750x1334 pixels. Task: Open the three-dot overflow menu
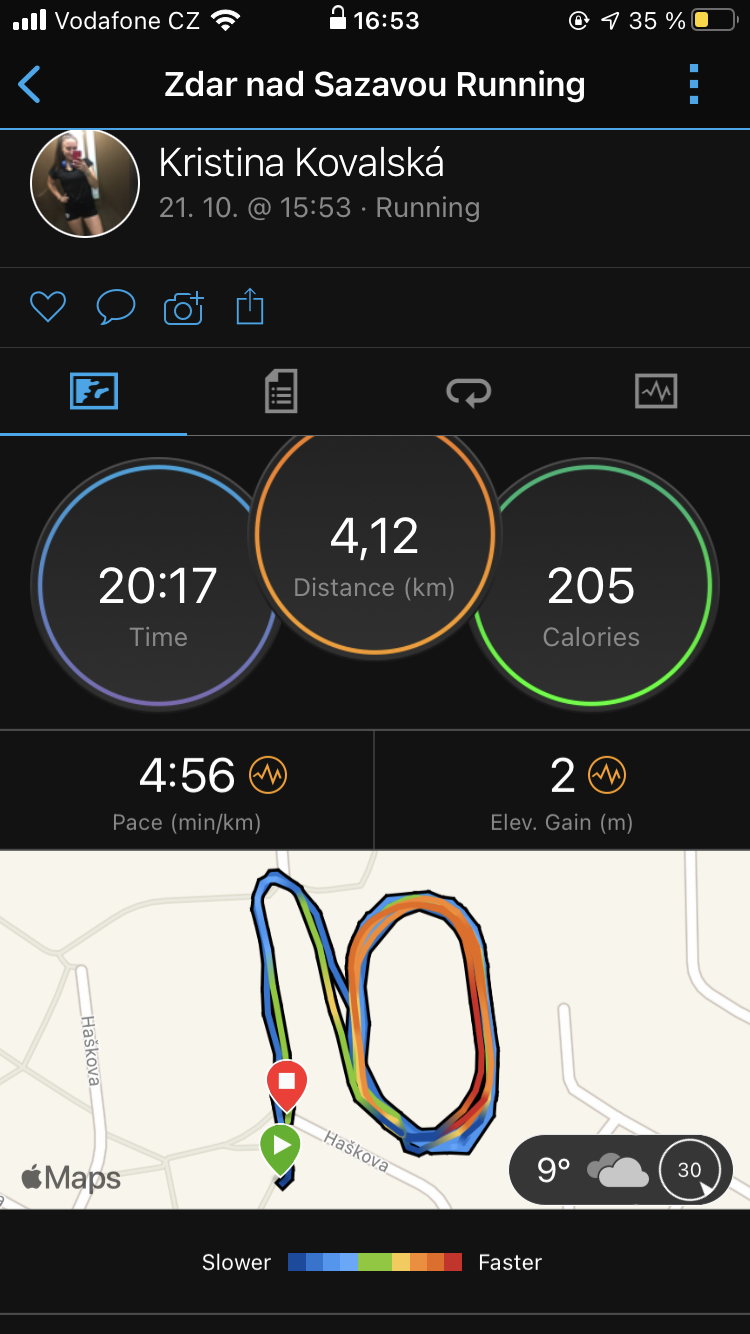click(694, 85)
